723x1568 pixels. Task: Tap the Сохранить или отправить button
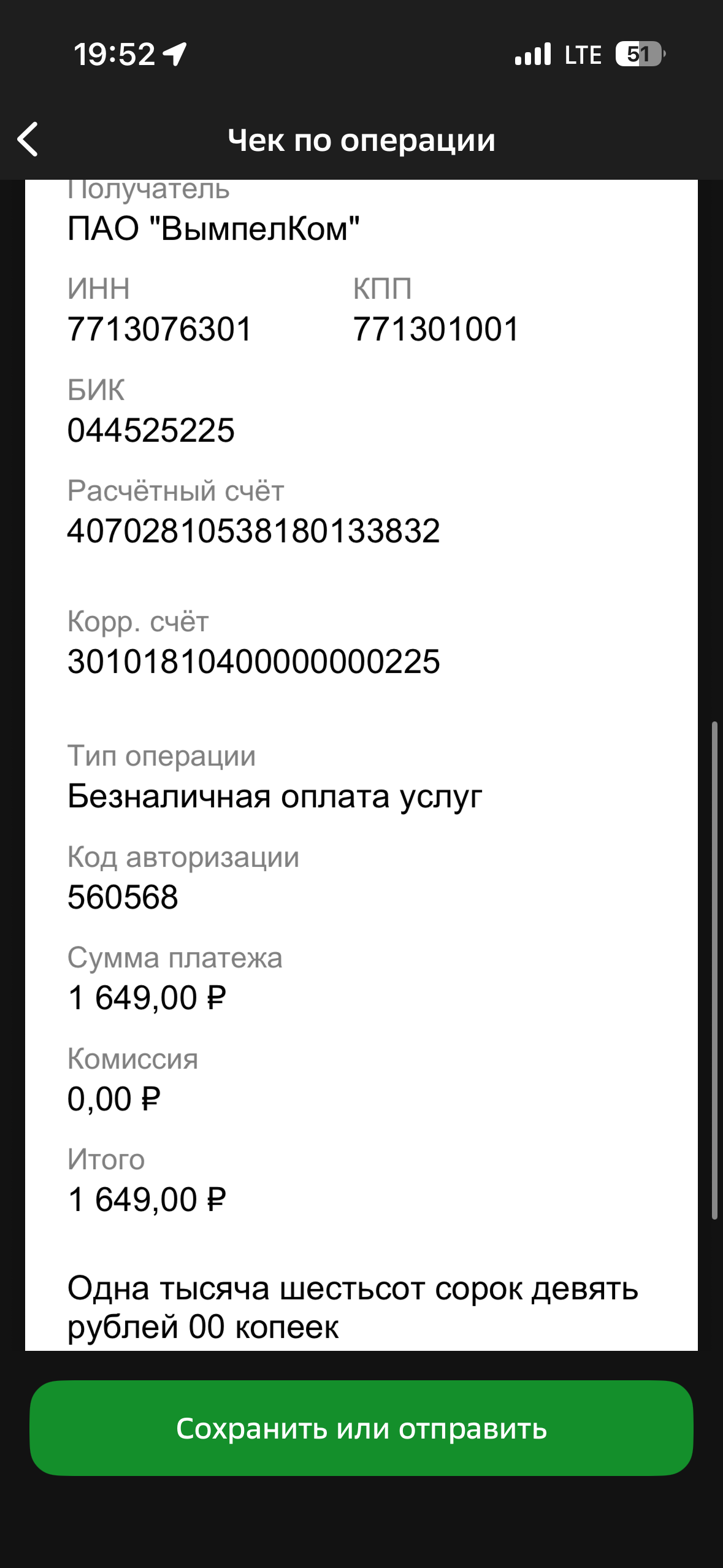click(361, 1428)
